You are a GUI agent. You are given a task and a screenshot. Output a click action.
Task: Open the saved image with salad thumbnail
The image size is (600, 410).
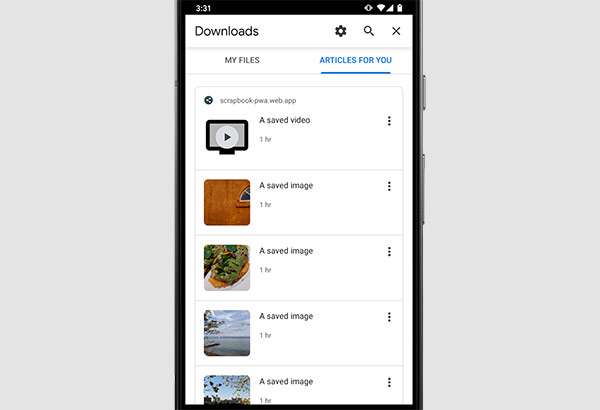(x=227, y=267)
